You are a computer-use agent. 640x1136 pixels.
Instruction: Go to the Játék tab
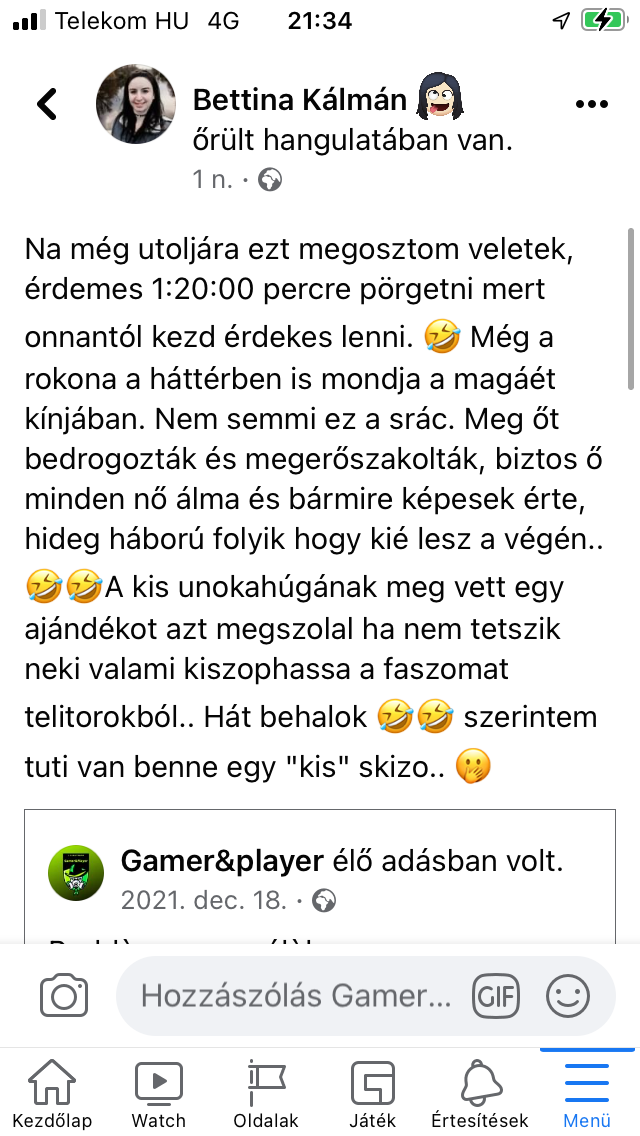(372, 1093)
